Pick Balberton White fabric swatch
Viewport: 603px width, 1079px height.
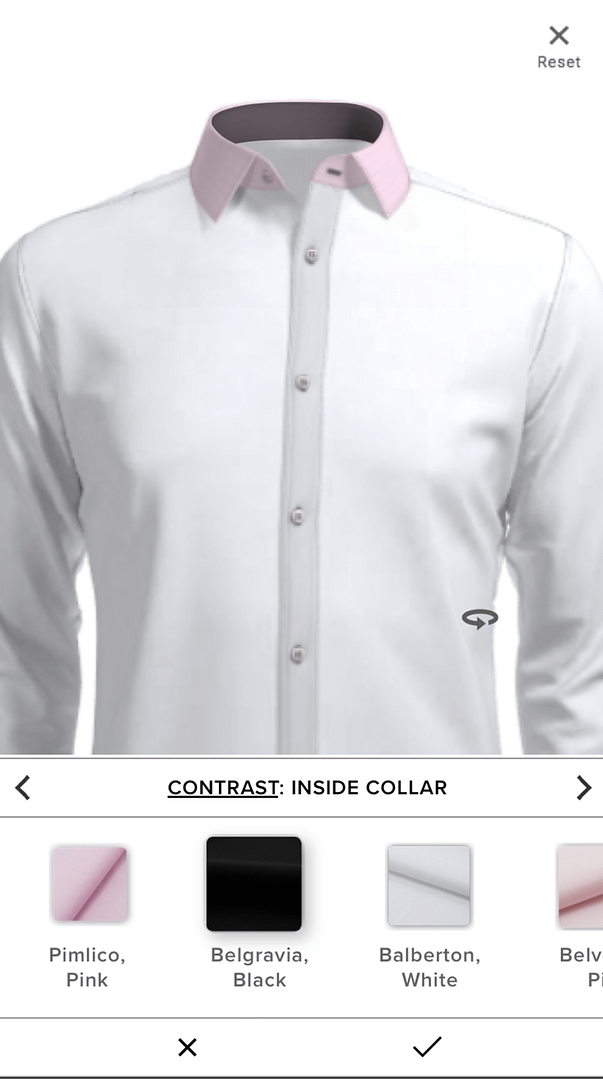[x=429, y=885]
